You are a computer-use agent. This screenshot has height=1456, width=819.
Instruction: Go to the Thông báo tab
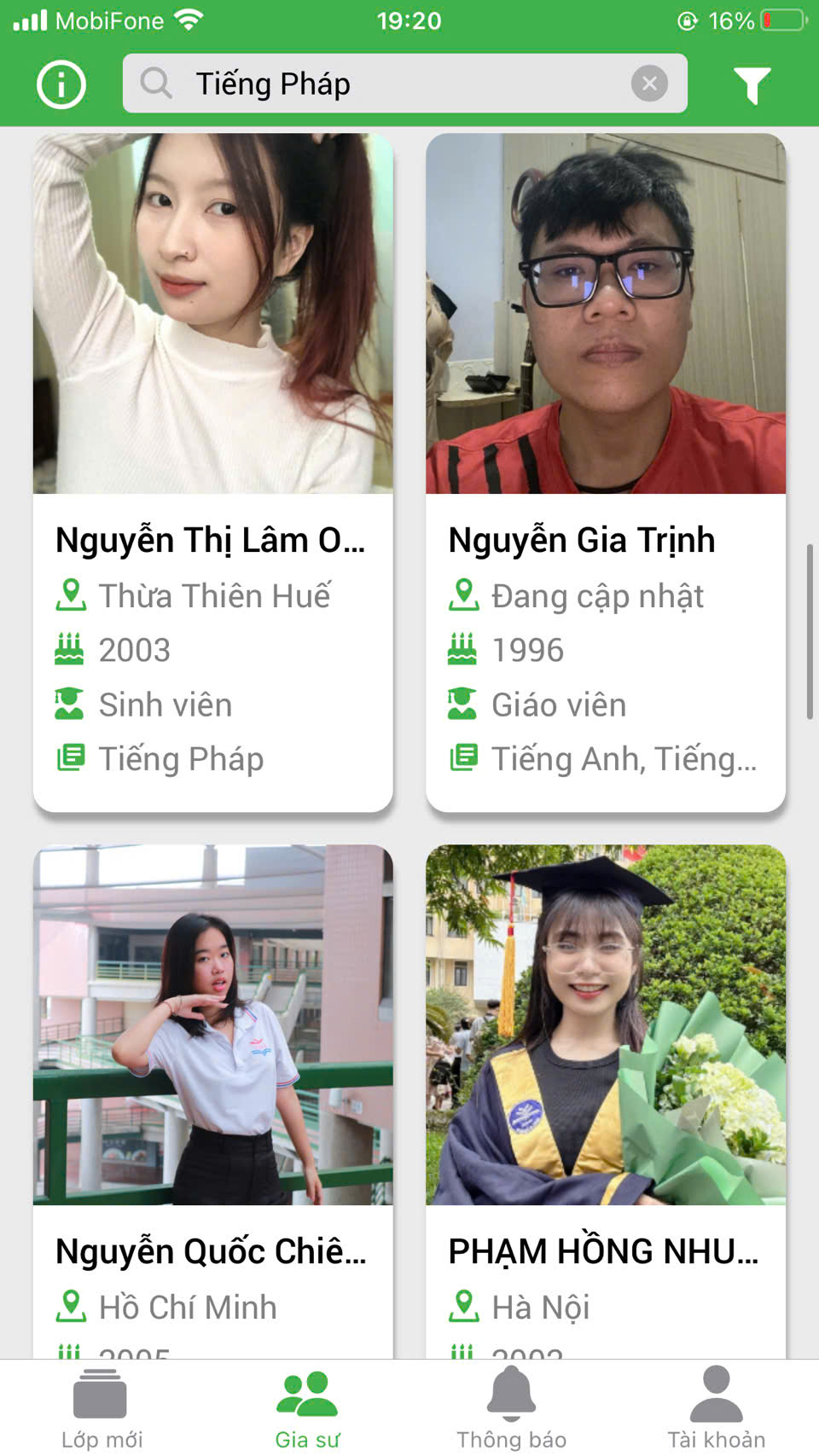coord(511,1407)
